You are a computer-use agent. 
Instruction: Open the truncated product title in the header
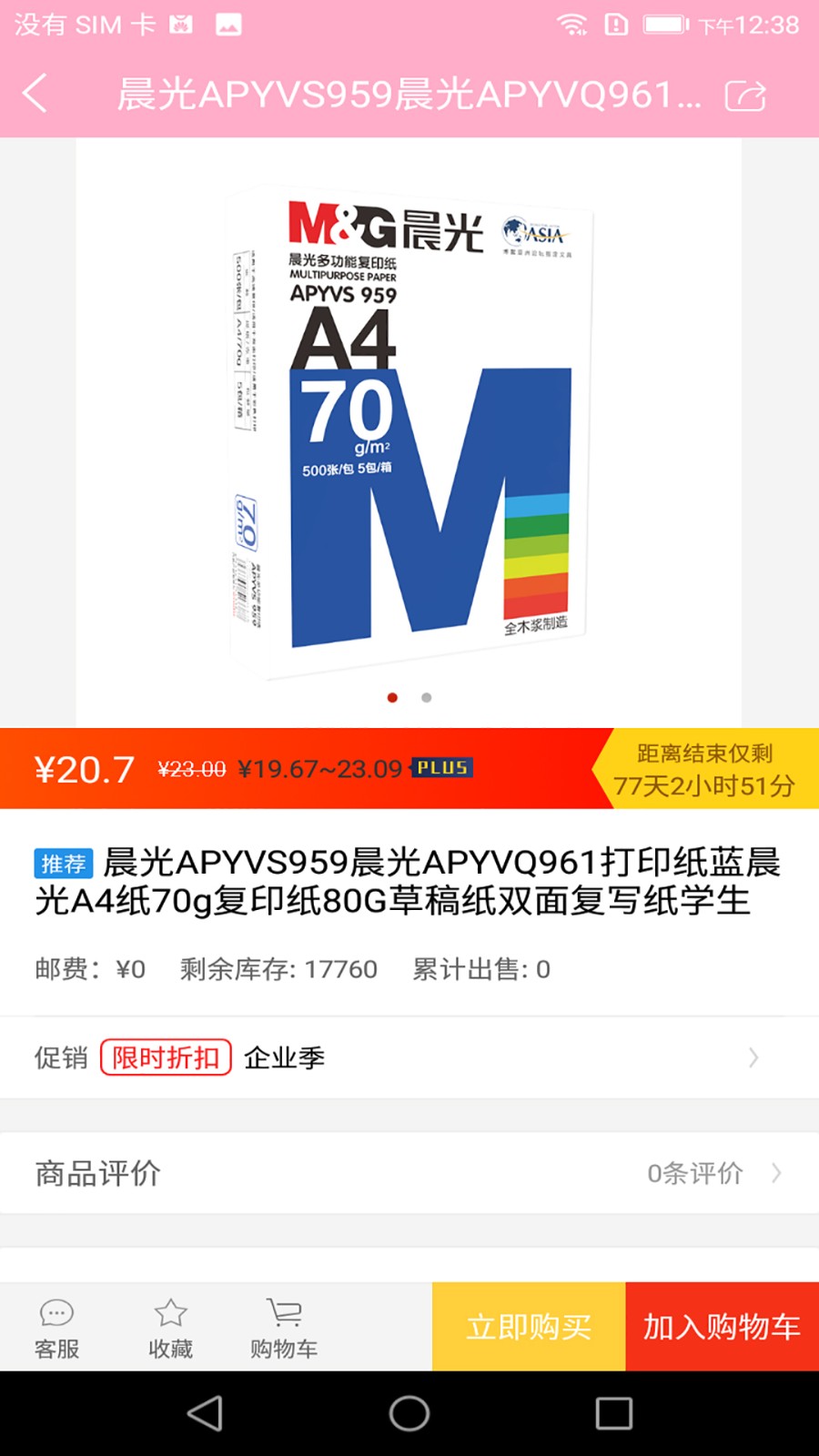(x=409, y=95)
